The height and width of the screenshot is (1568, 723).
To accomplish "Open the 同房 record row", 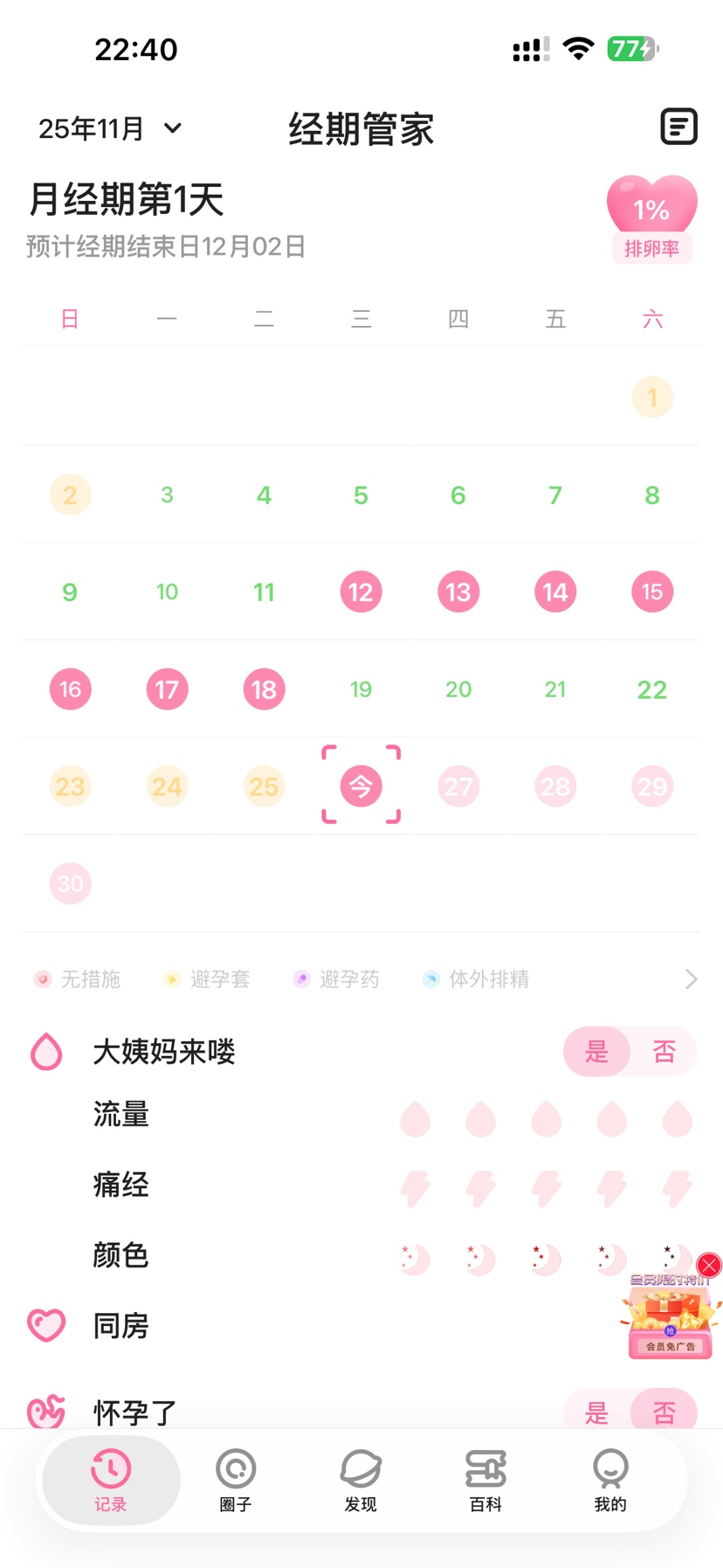I will pos(120,1326).
